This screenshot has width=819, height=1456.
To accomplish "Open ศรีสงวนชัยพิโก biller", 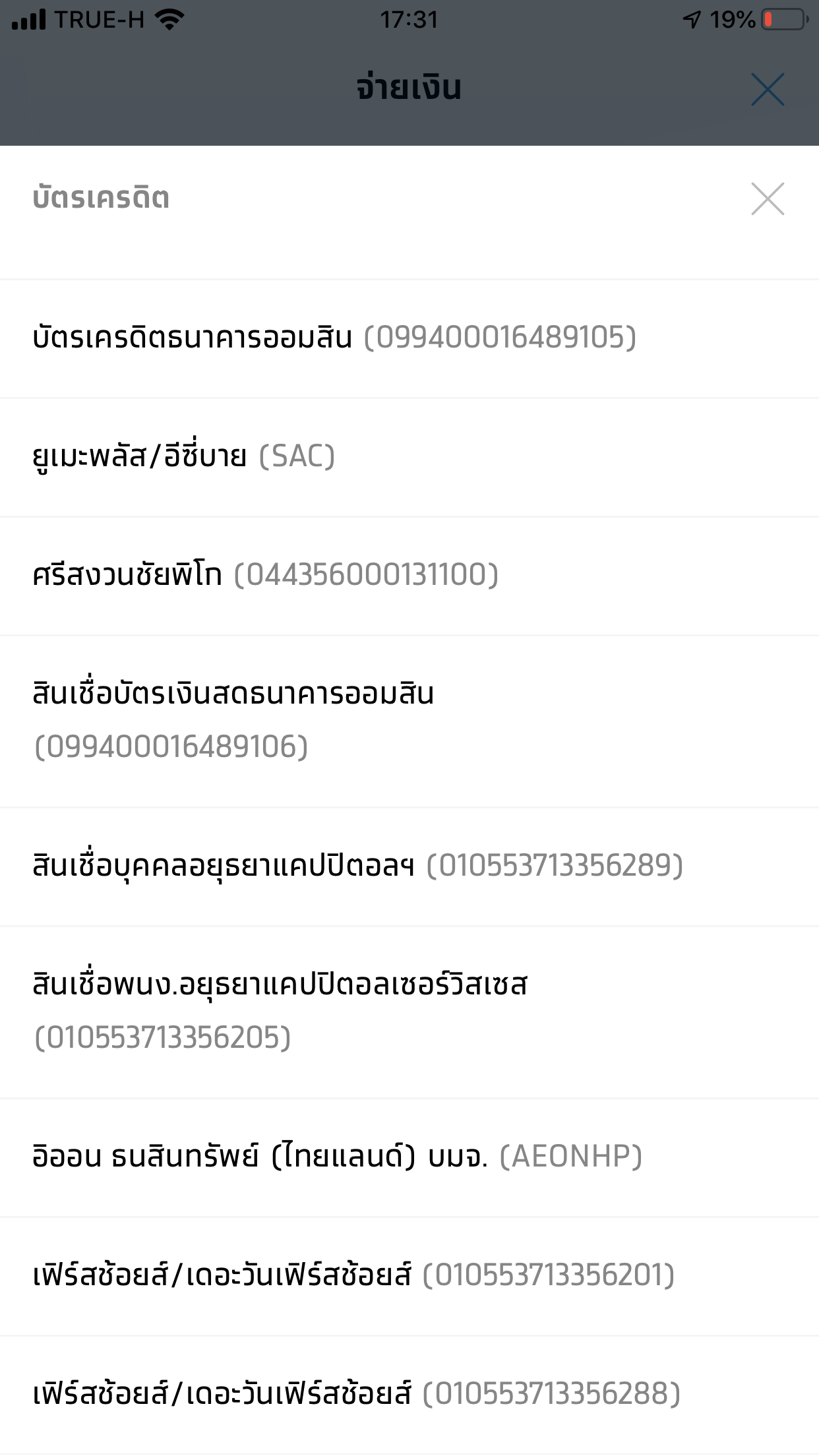I will (409, 576).
